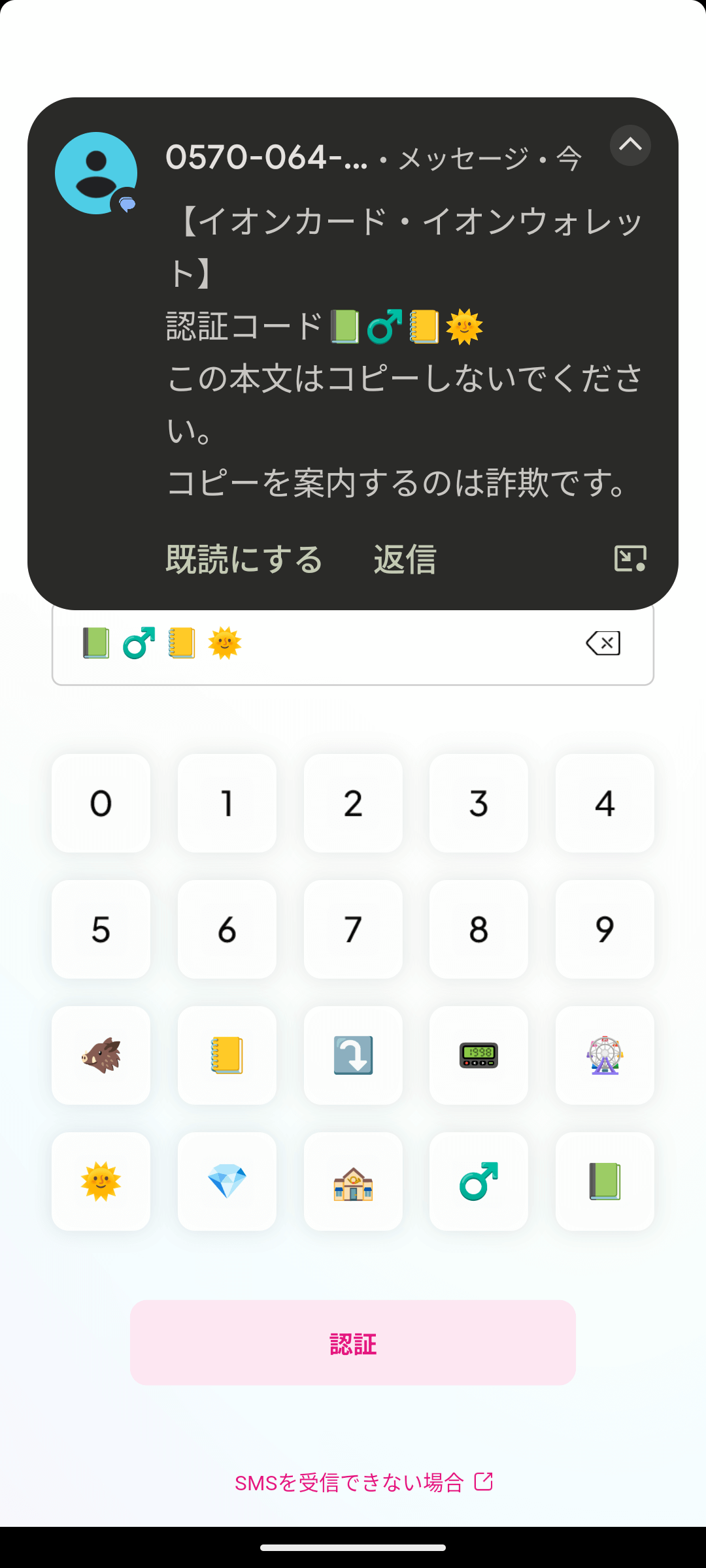The height and width of the screenshot is (1568, 706).
Task: Tap the 0 key
Action: tap(101, 803)
